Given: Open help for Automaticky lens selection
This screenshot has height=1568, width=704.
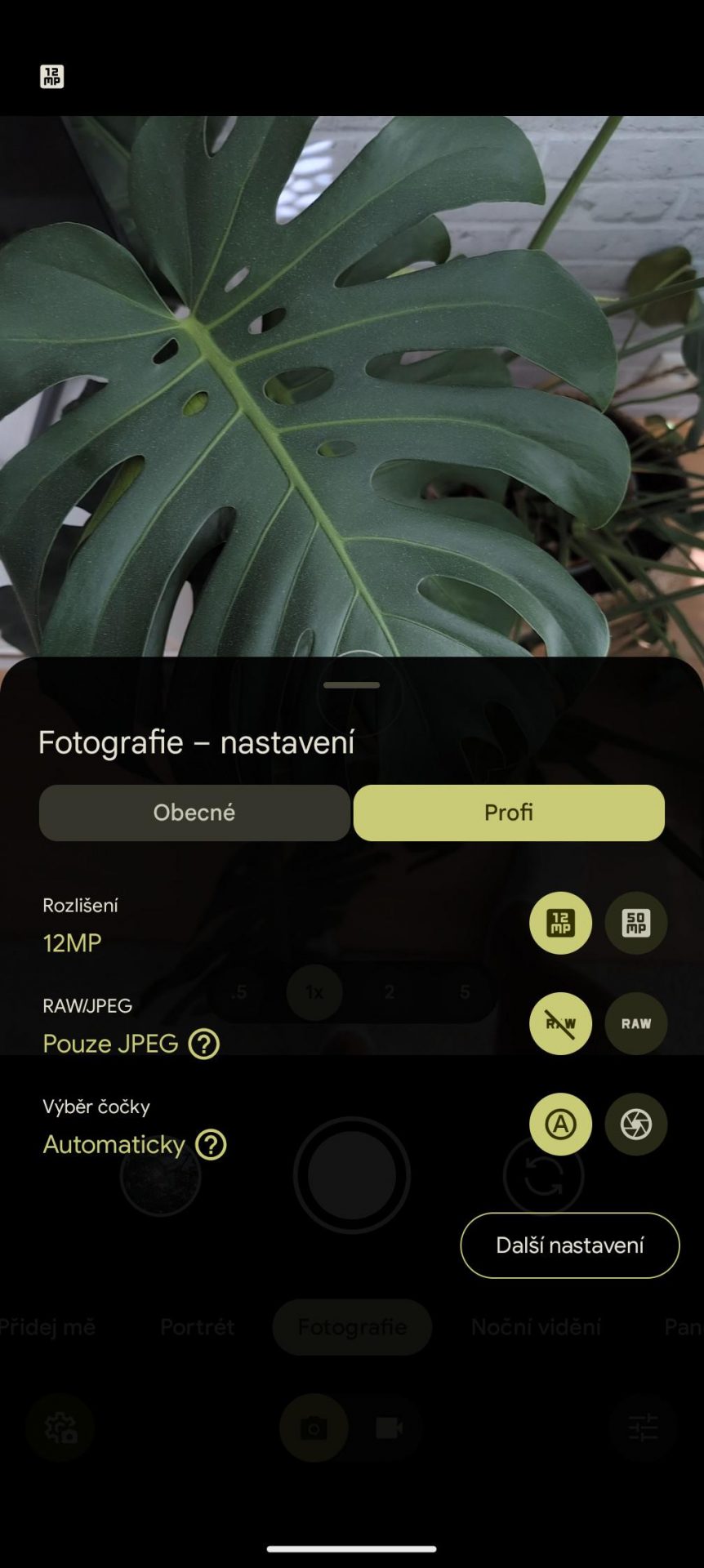Looking at the screenshot, I should (211, 1144).
